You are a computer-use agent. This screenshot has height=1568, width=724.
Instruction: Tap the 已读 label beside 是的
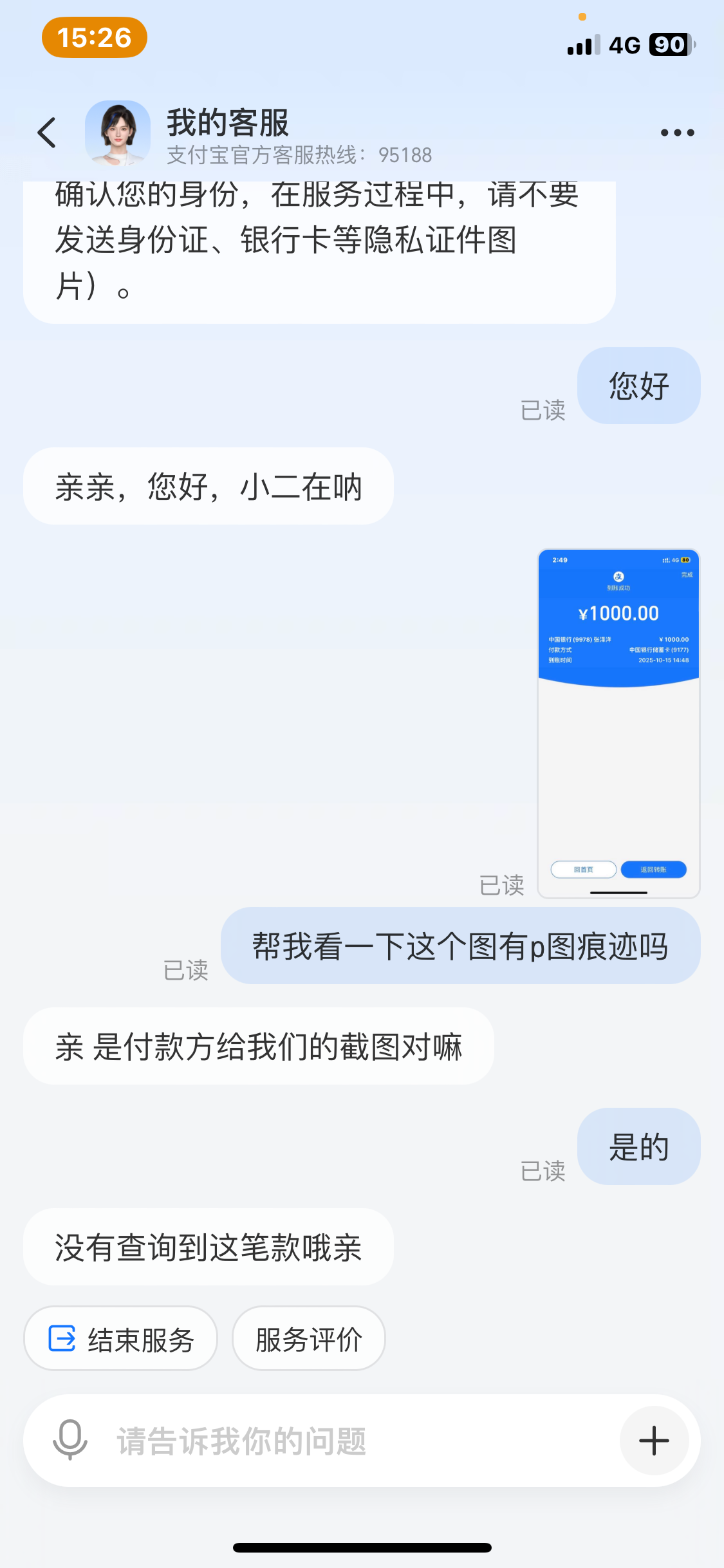[544, 1171]
